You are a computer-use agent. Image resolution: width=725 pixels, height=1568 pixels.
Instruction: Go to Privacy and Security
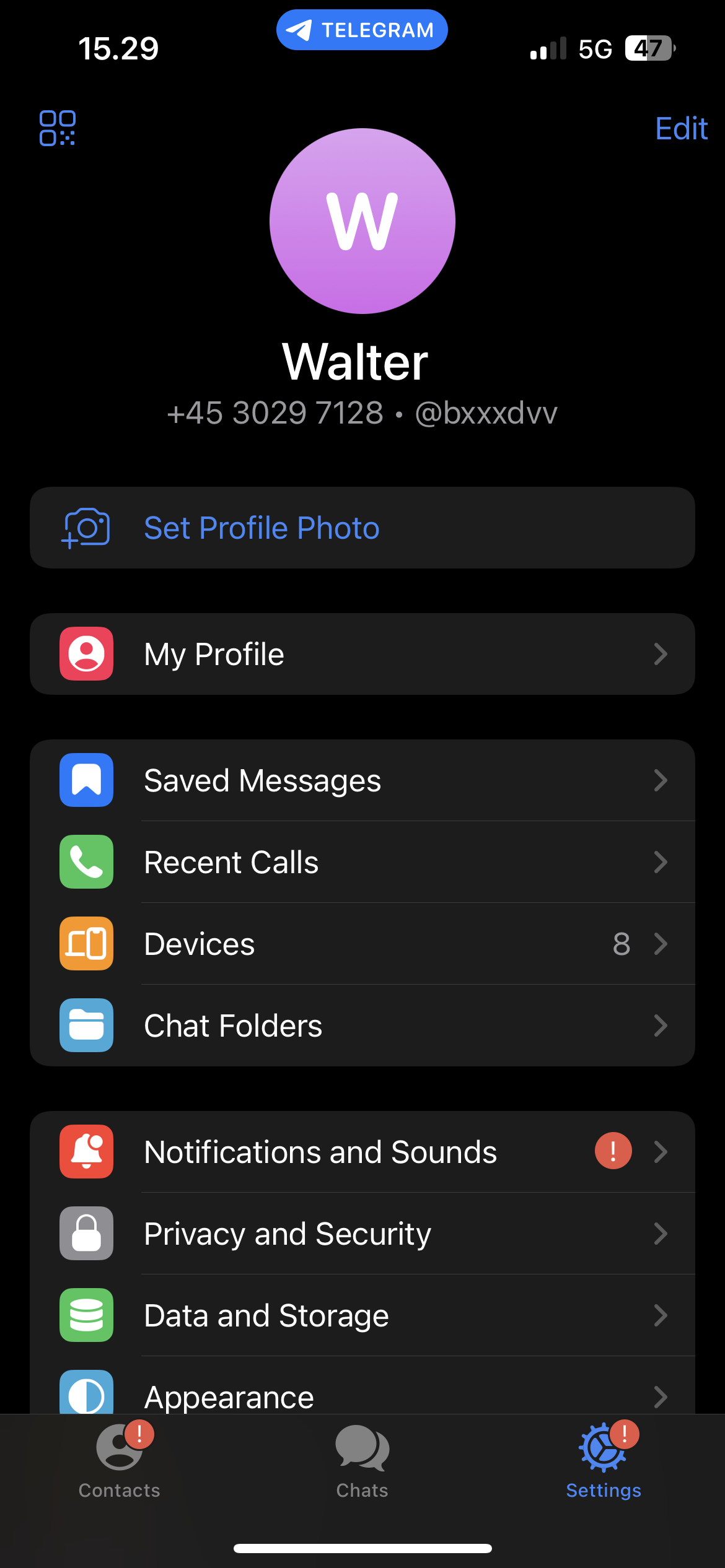(x=362, y=1234)
